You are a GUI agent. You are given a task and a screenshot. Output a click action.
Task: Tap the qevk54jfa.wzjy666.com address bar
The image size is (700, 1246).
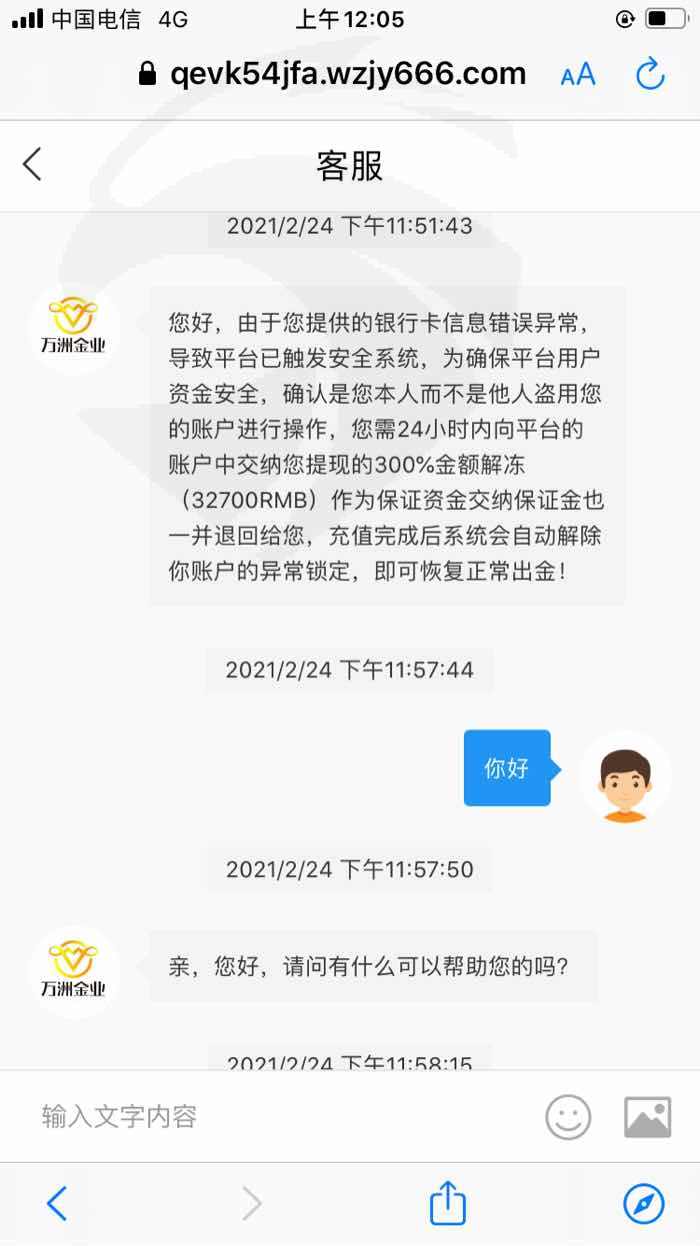click(332, 73)
